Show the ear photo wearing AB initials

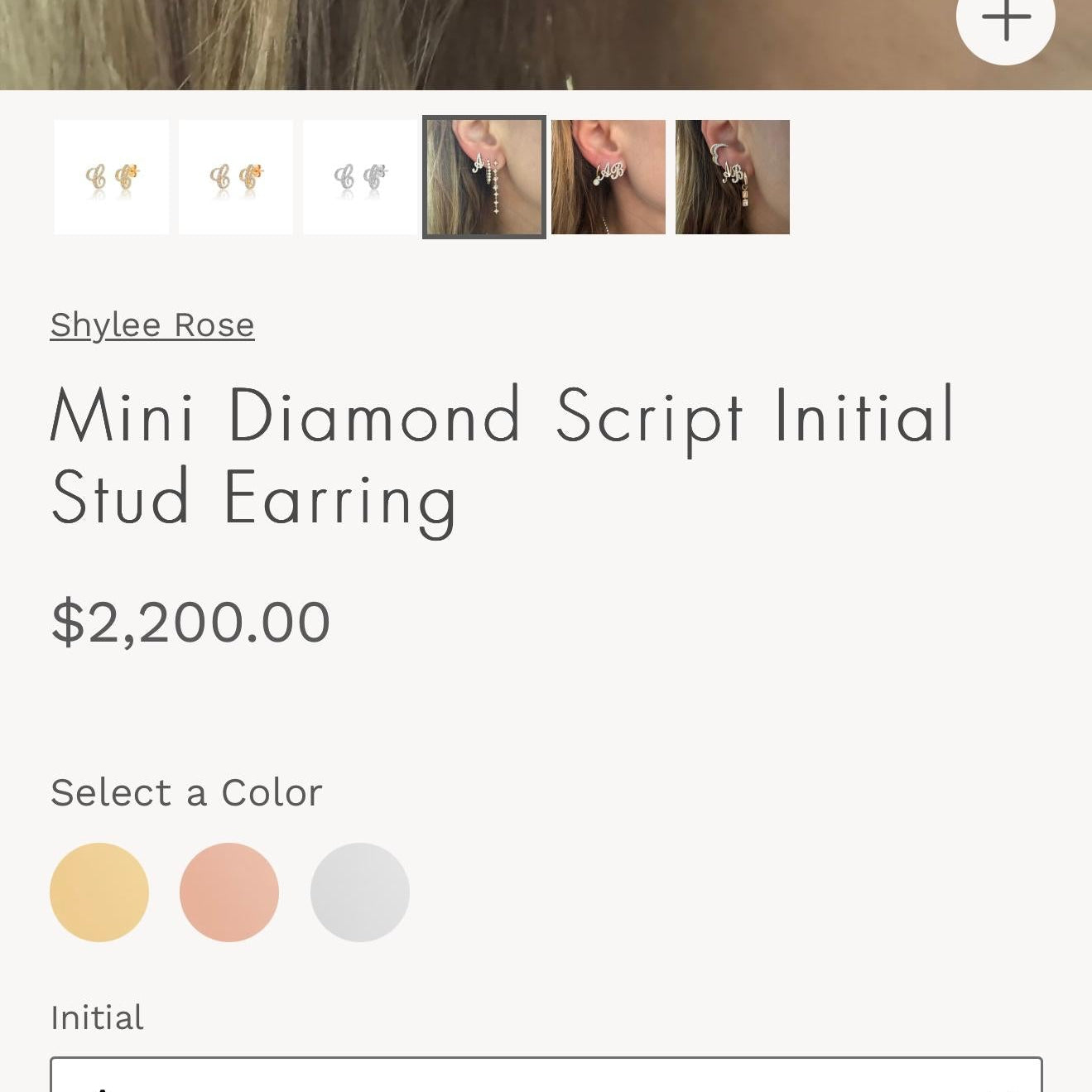coord(609,177)
